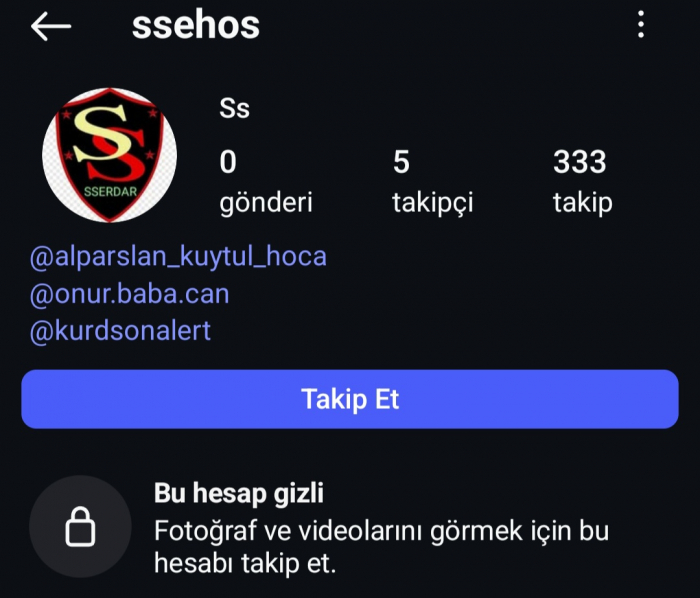The width and height of the screenshot is (700, 598).
Task: Open the 333 takip following list
Action: 581,182
